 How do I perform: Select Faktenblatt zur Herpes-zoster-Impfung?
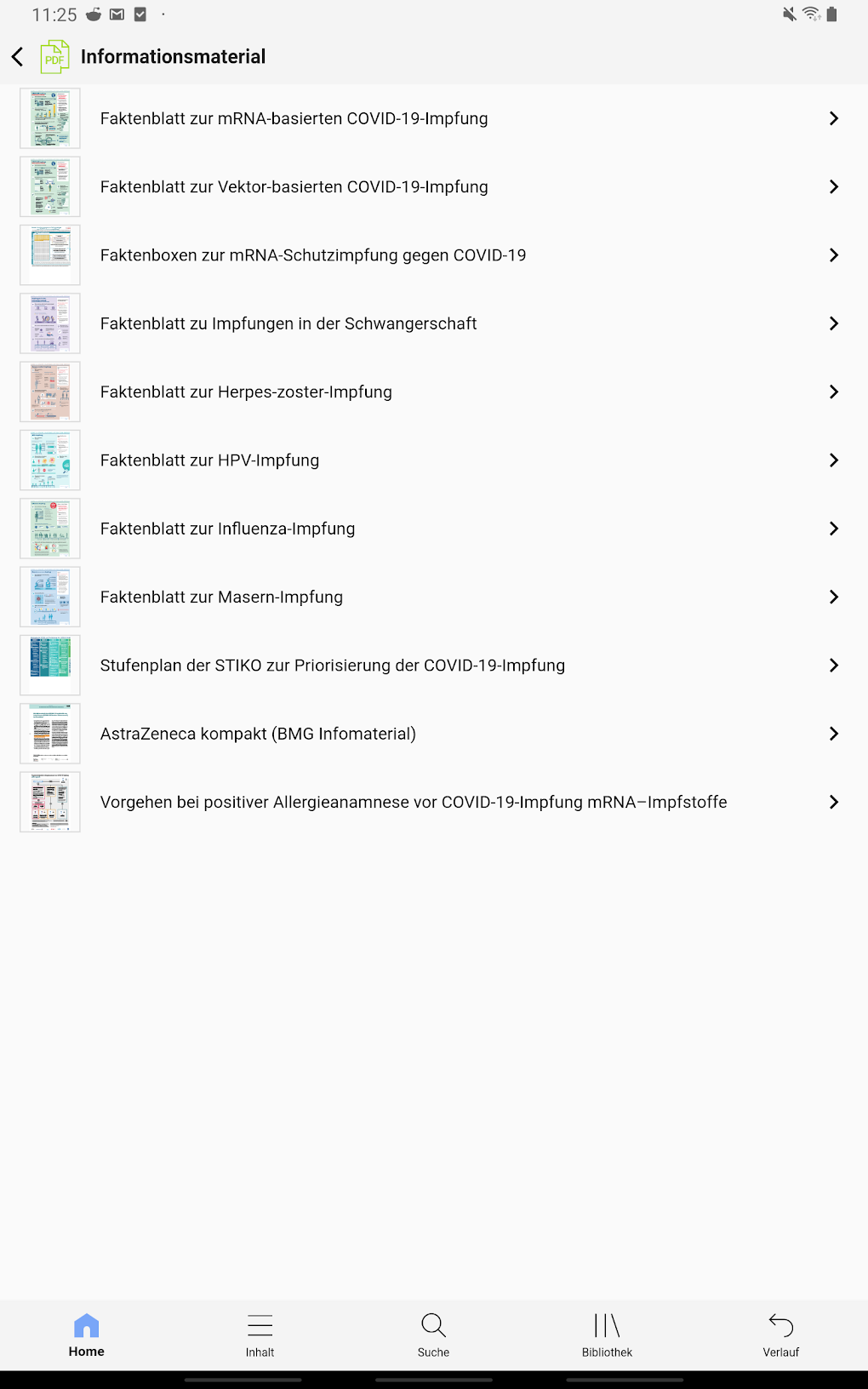[246, 392]
